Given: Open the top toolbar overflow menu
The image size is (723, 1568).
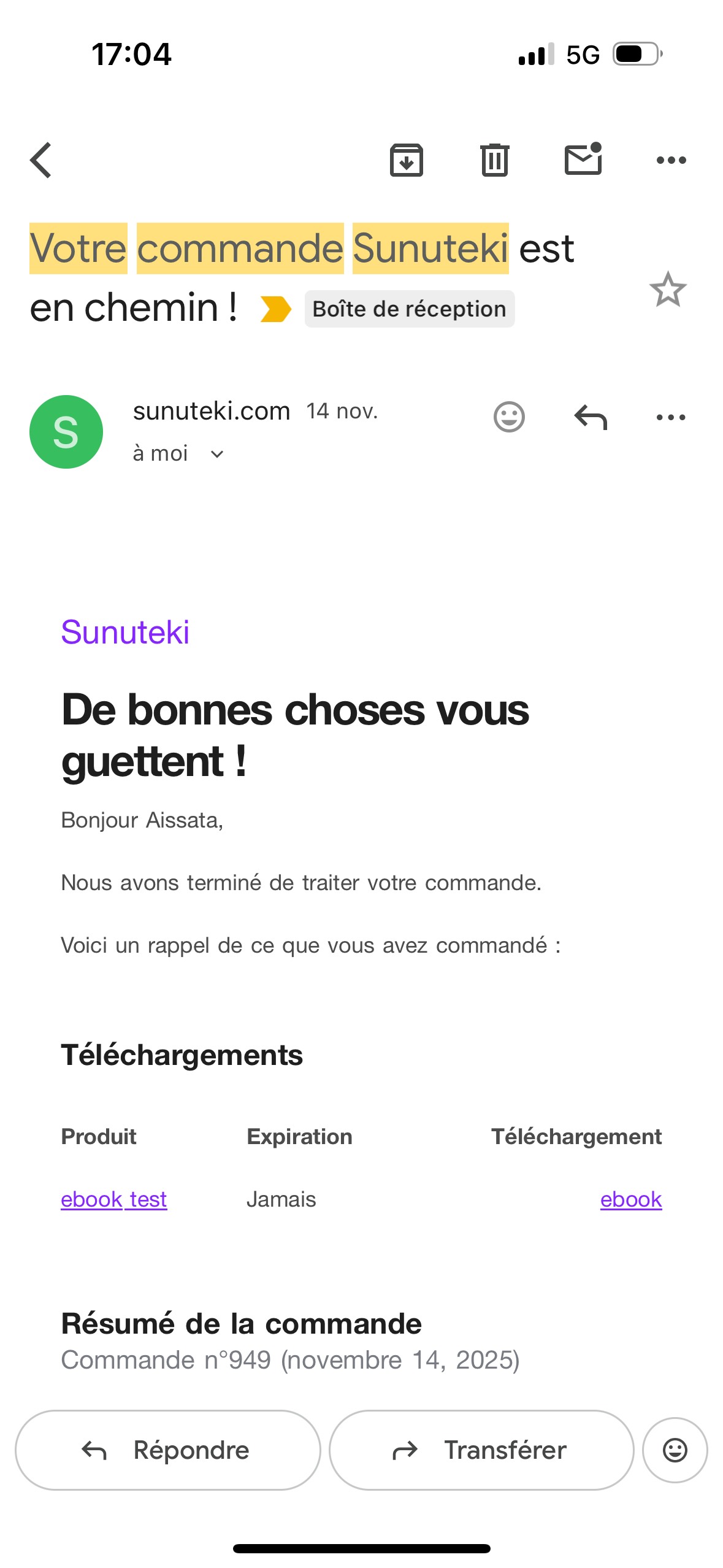Looking at the screenshot, I should tap(671, 160).
